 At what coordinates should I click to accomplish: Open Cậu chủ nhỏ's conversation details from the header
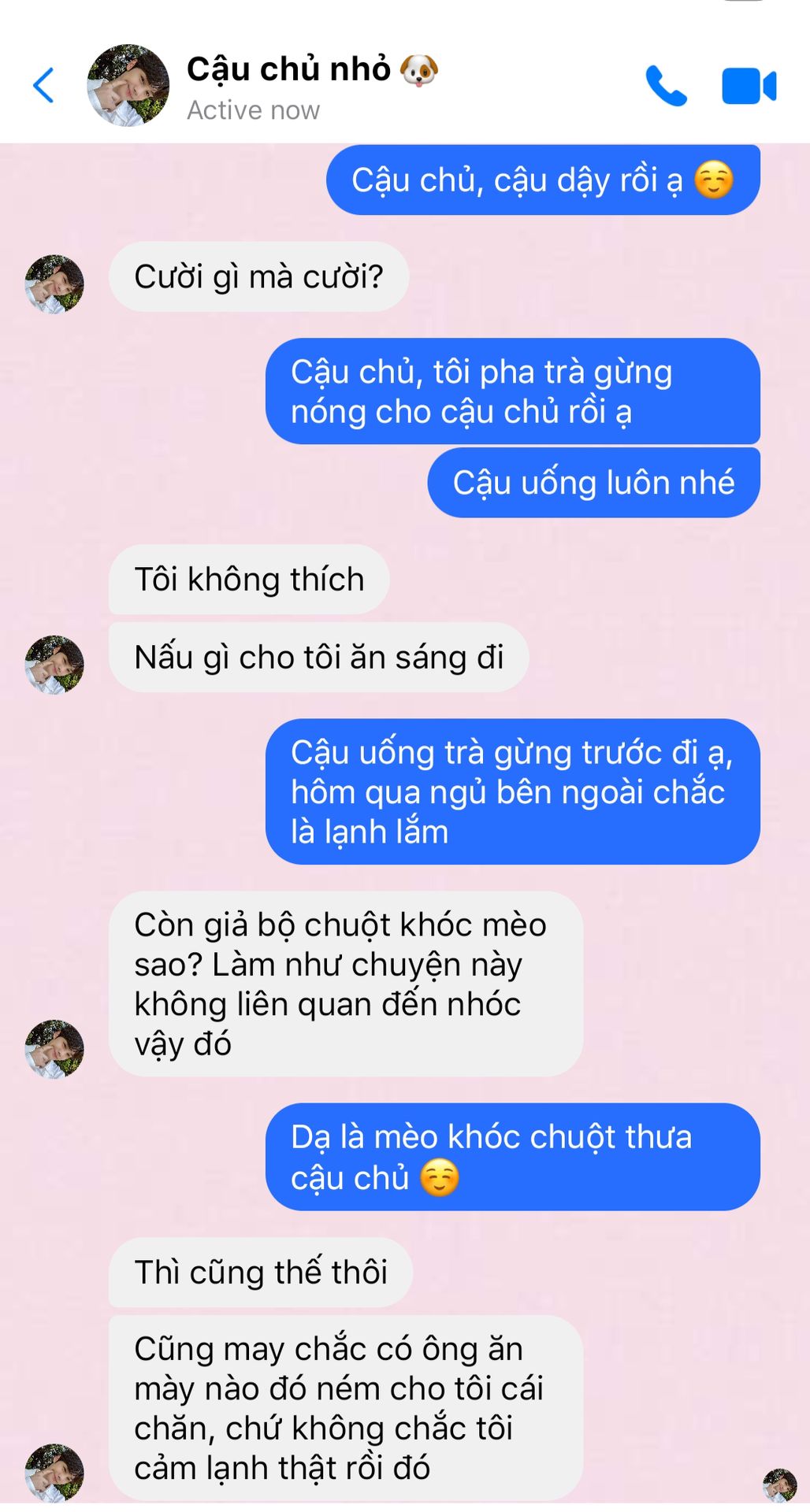288,85
